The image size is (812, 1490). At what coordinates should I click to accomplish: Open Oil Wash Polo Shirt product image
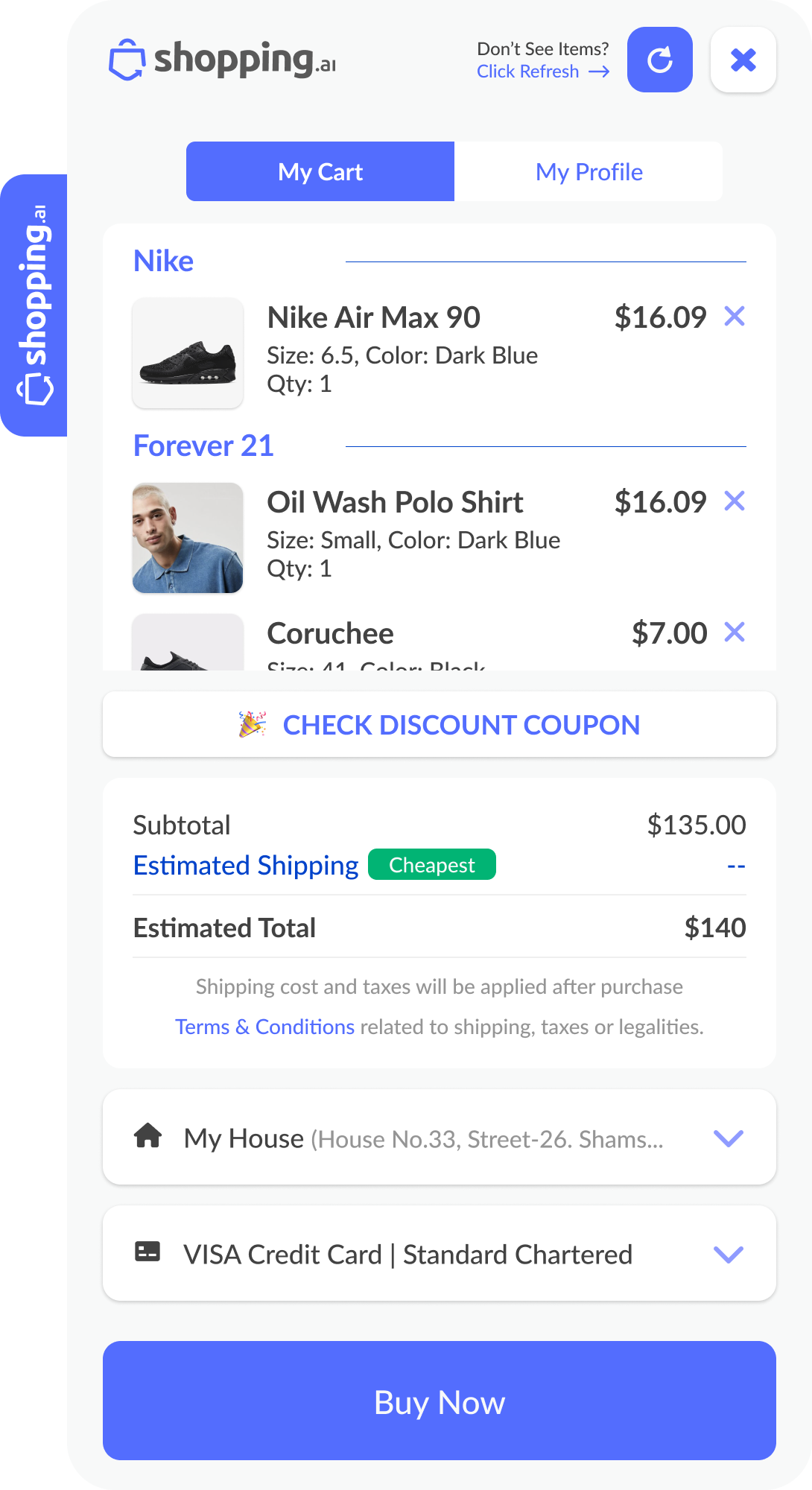point(188,538)
